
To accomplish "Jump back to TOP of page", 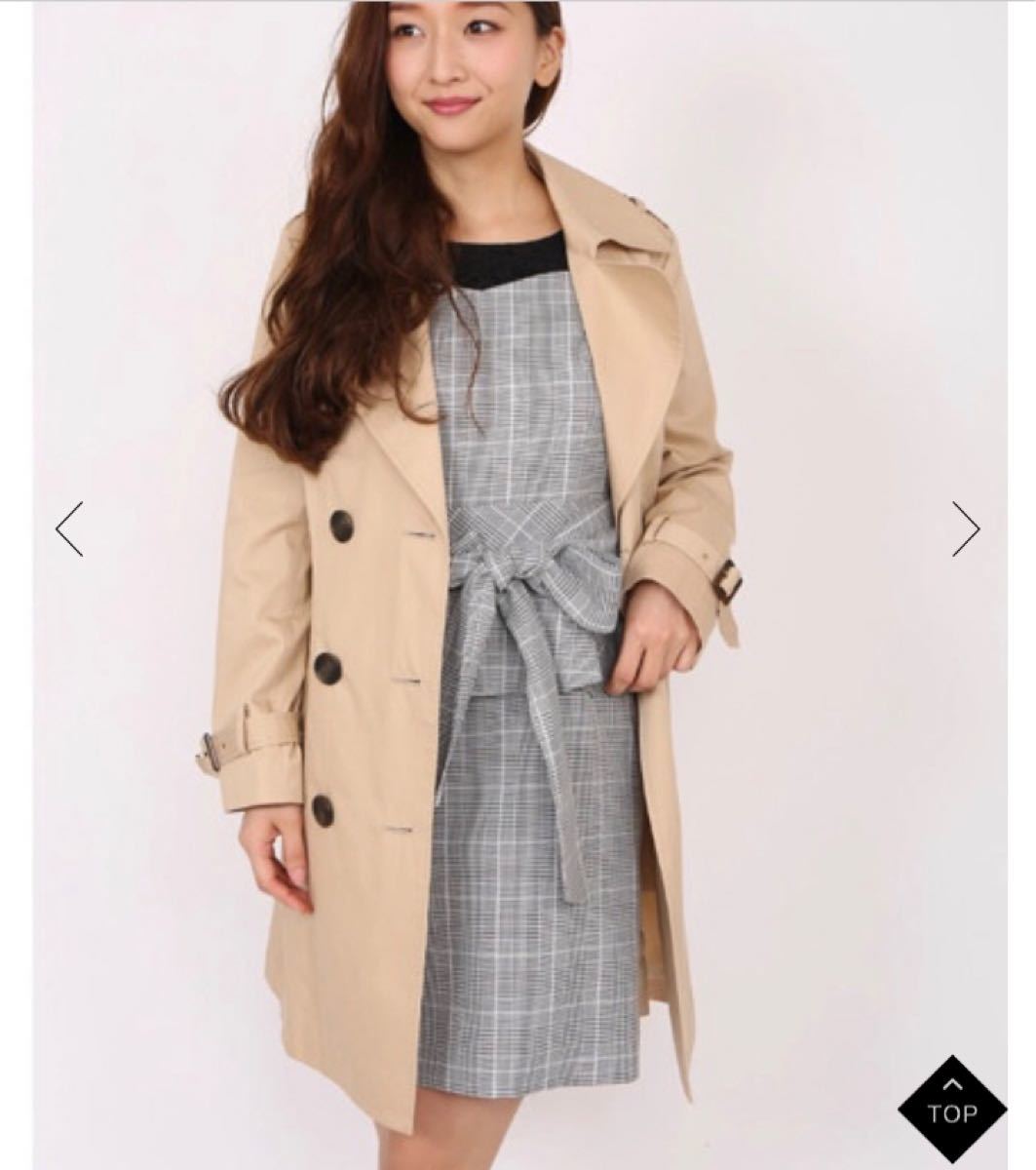I will point(951,1108).
